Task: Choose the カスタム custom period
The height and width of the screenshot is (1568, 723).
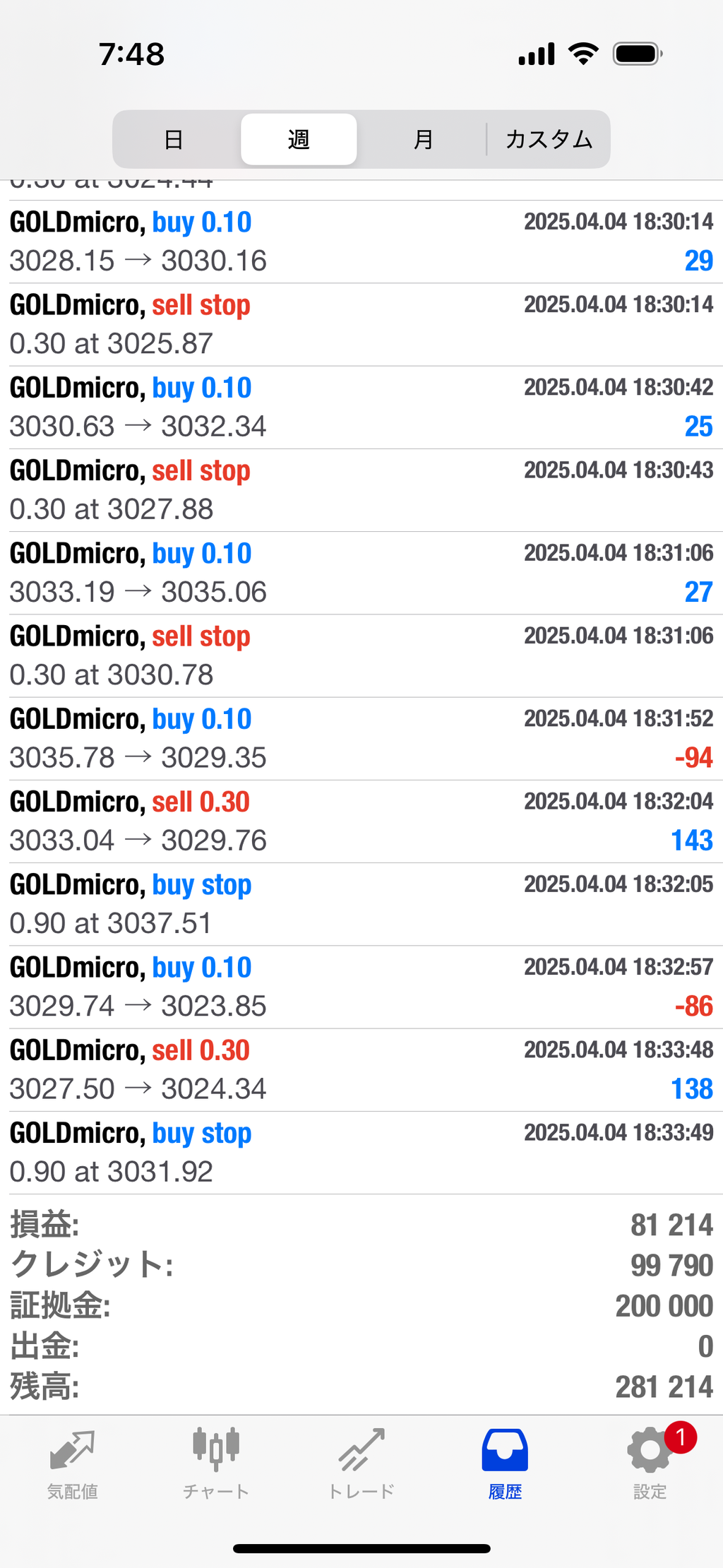Action: [x=549, y=139]
